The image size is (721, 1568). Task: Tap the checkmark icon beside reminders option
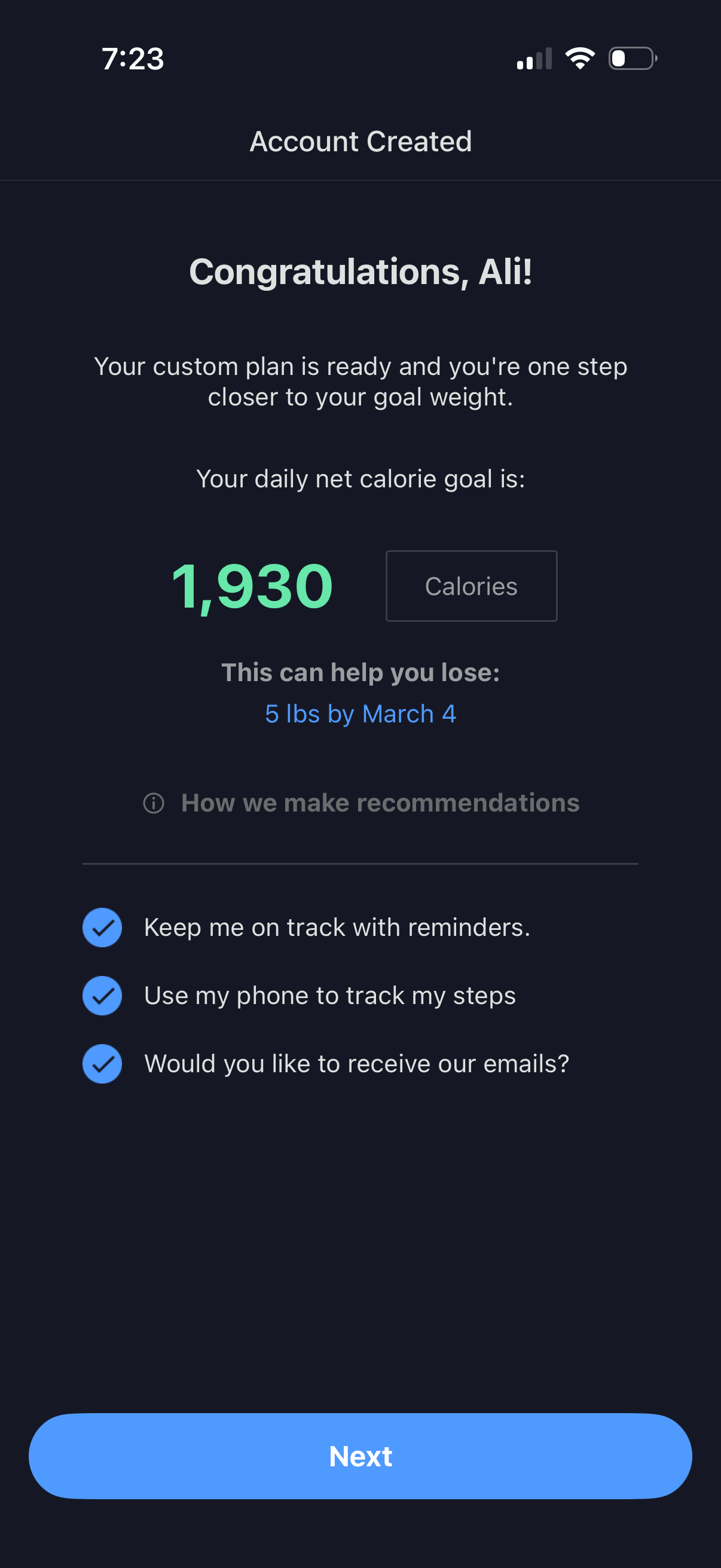pyautogui.click(x=102, y=927)
